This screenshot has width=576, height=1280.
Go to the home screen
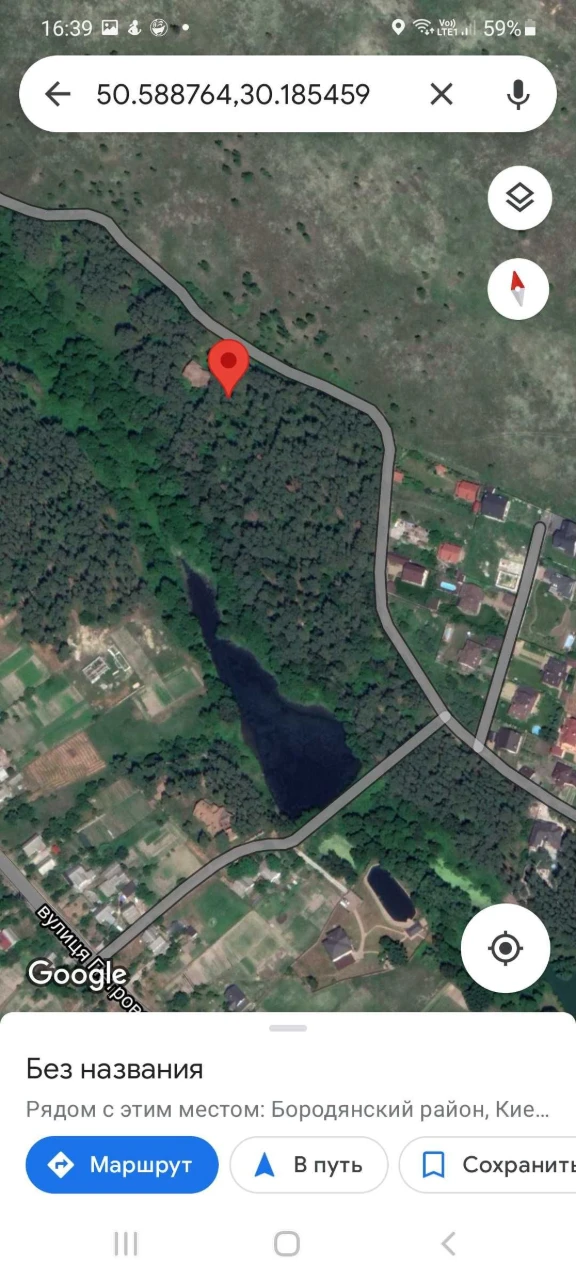click(287, 1243)
